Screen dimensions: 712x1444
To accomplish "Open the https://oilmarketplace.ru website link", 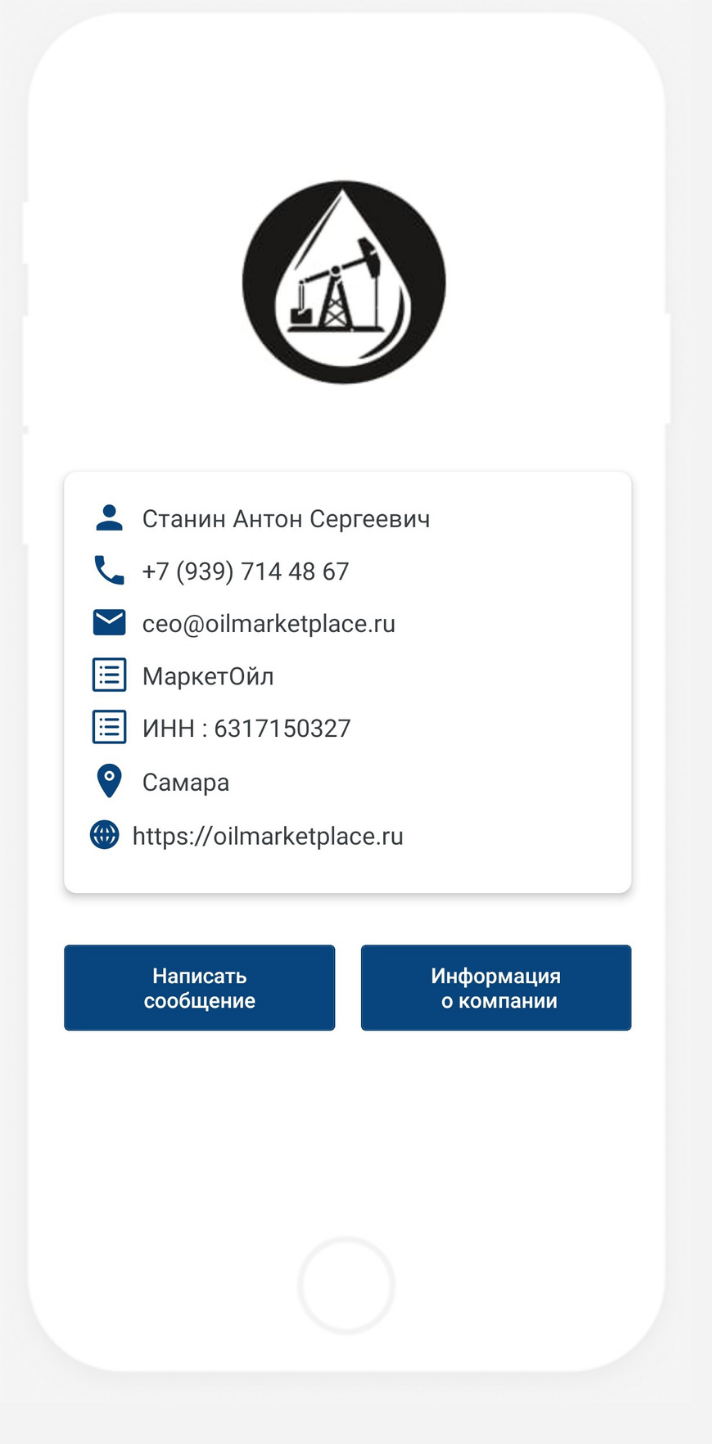I will 267,836.
